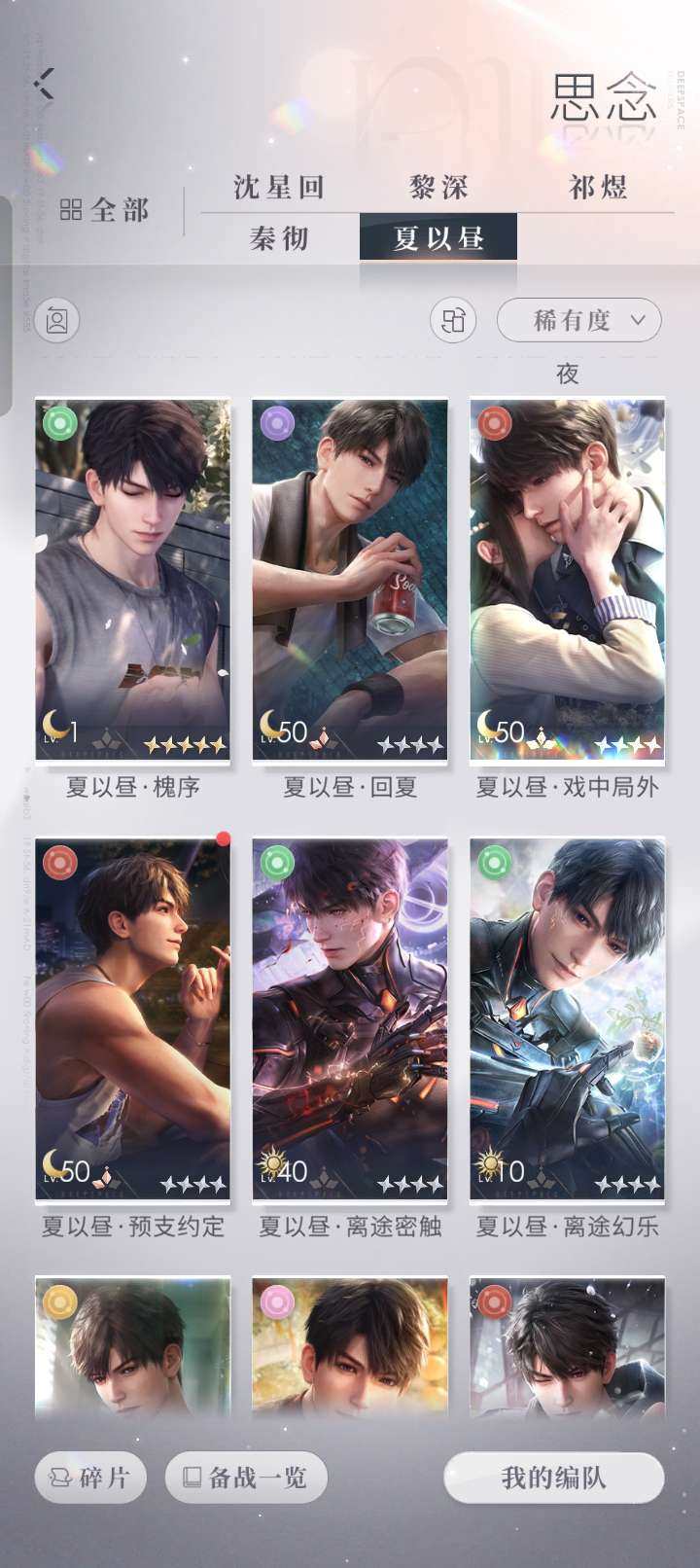Expand the 稀有度 sort dropdown
Viewport: 700px width, 1568px height.
(x=578, y=320)
